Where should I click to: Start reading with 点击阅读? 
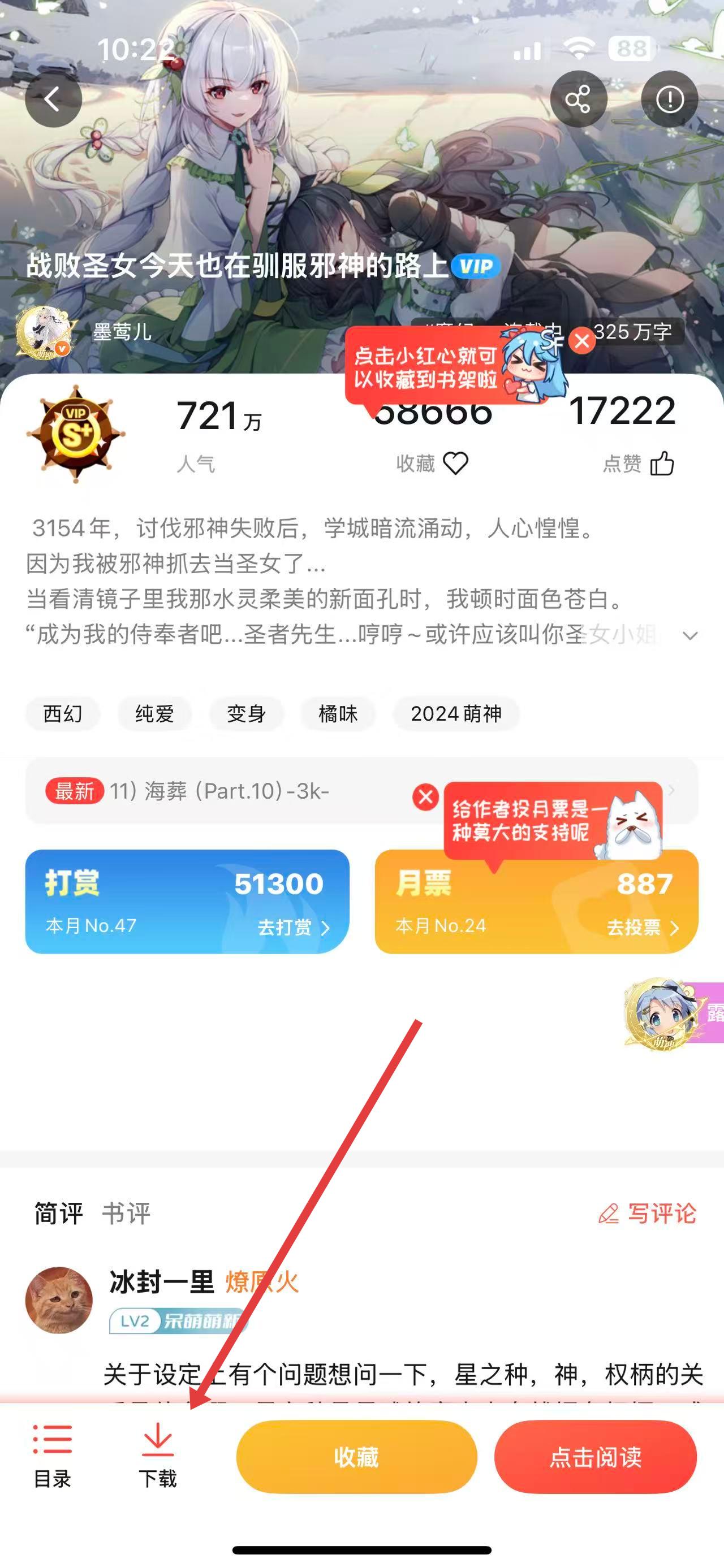[595, 1457]
